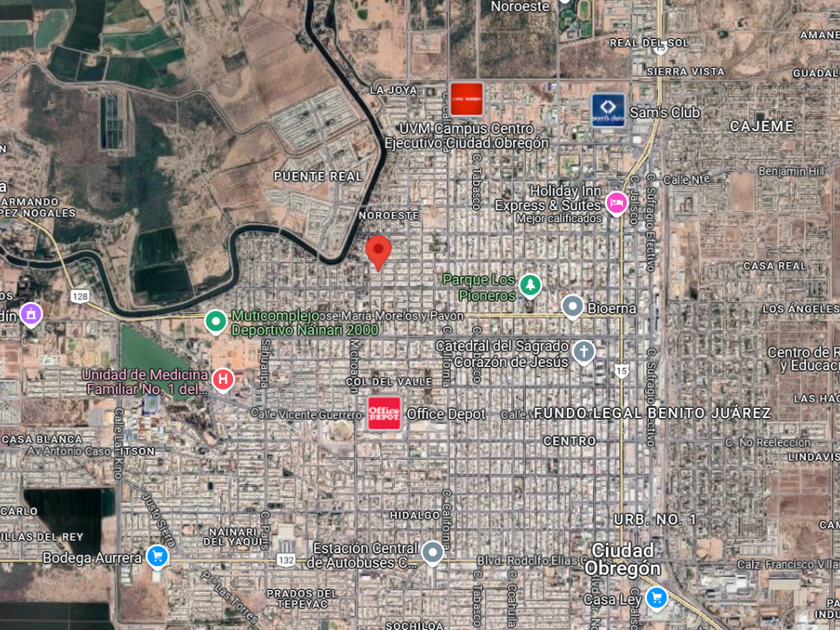Tap the Deportivo Náinari 2000 marker
Image resolution: width=840 pixels, height=630 pixels.
(x=215, y=322)
